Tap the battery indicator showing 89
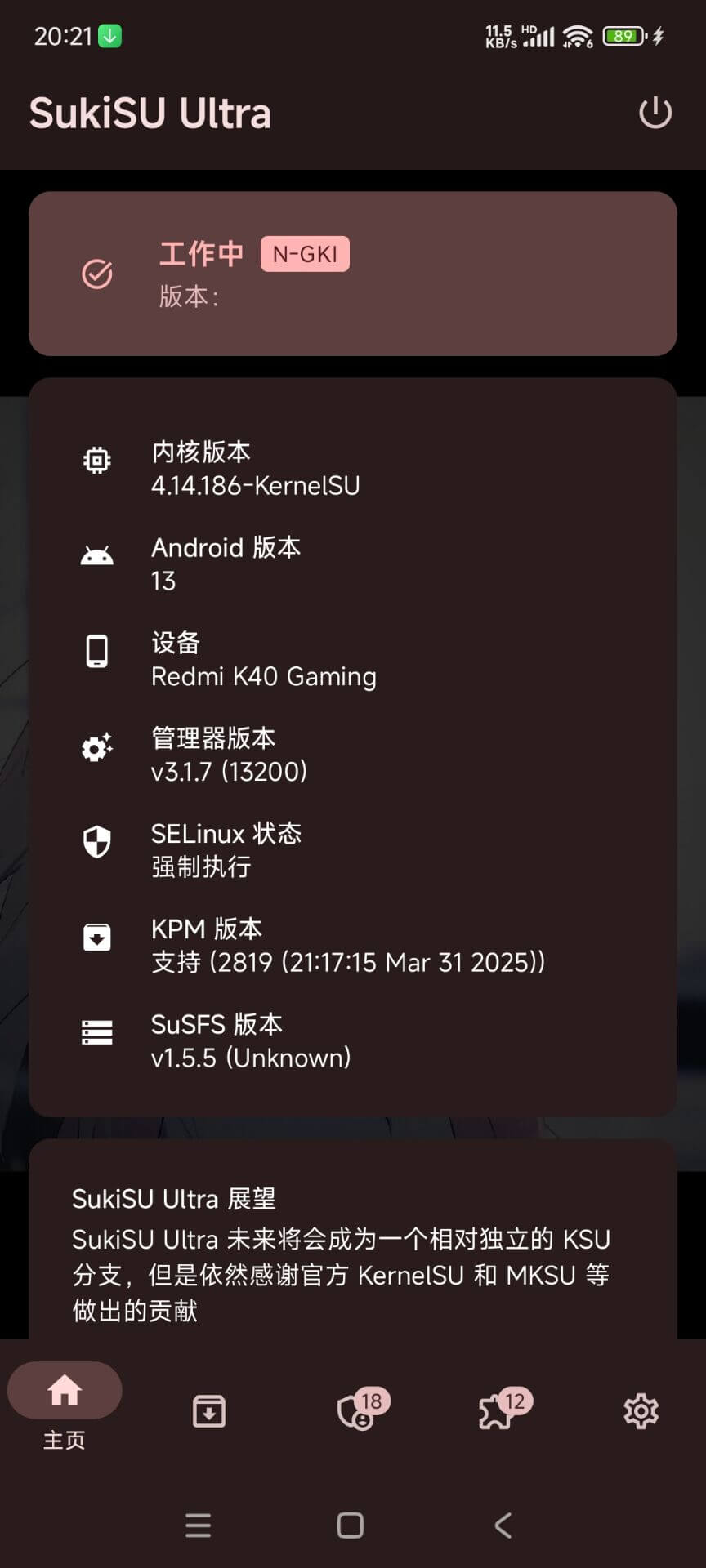706x1568 pixels. click(623, 36)
